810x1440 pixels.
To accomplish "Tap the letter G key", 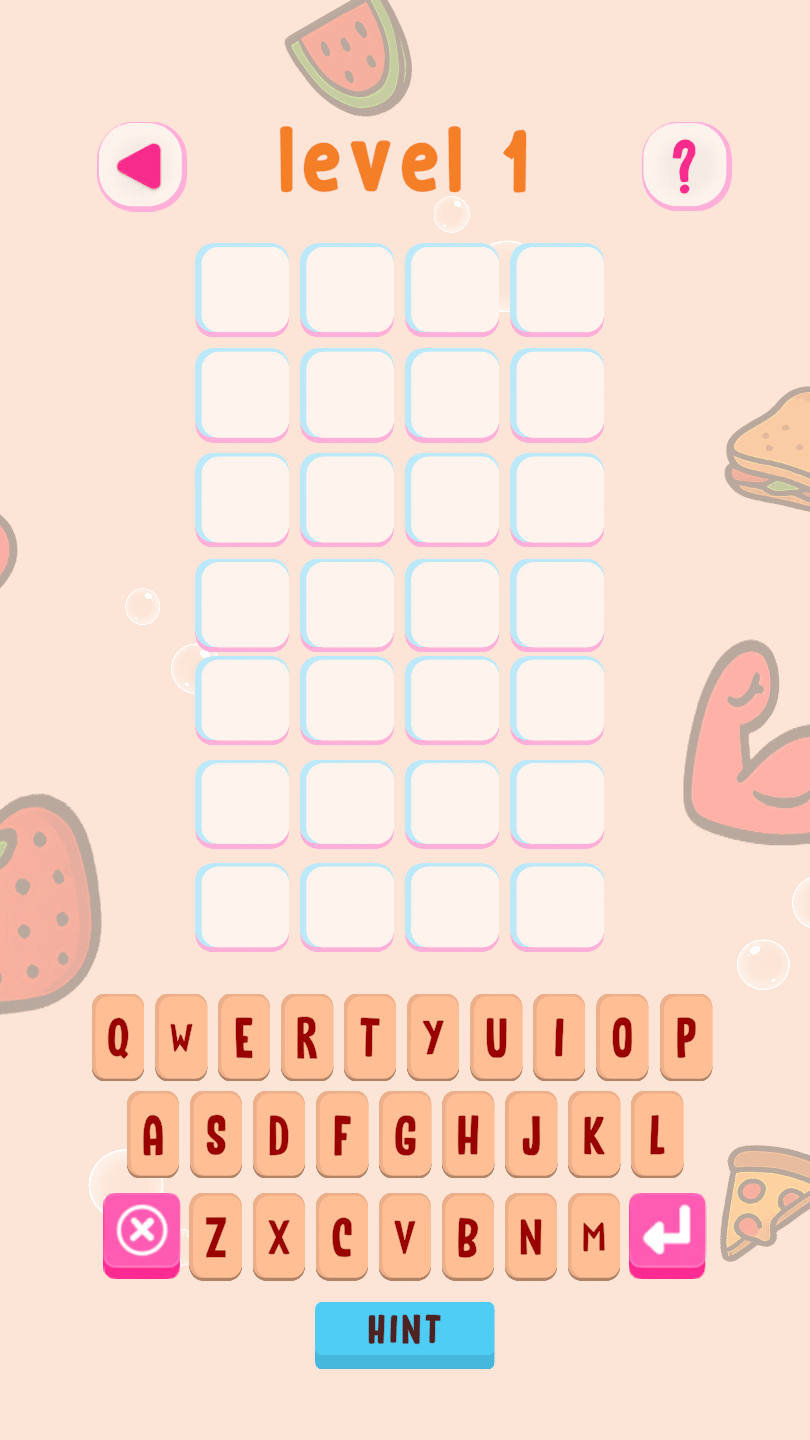I will 405,1133.
